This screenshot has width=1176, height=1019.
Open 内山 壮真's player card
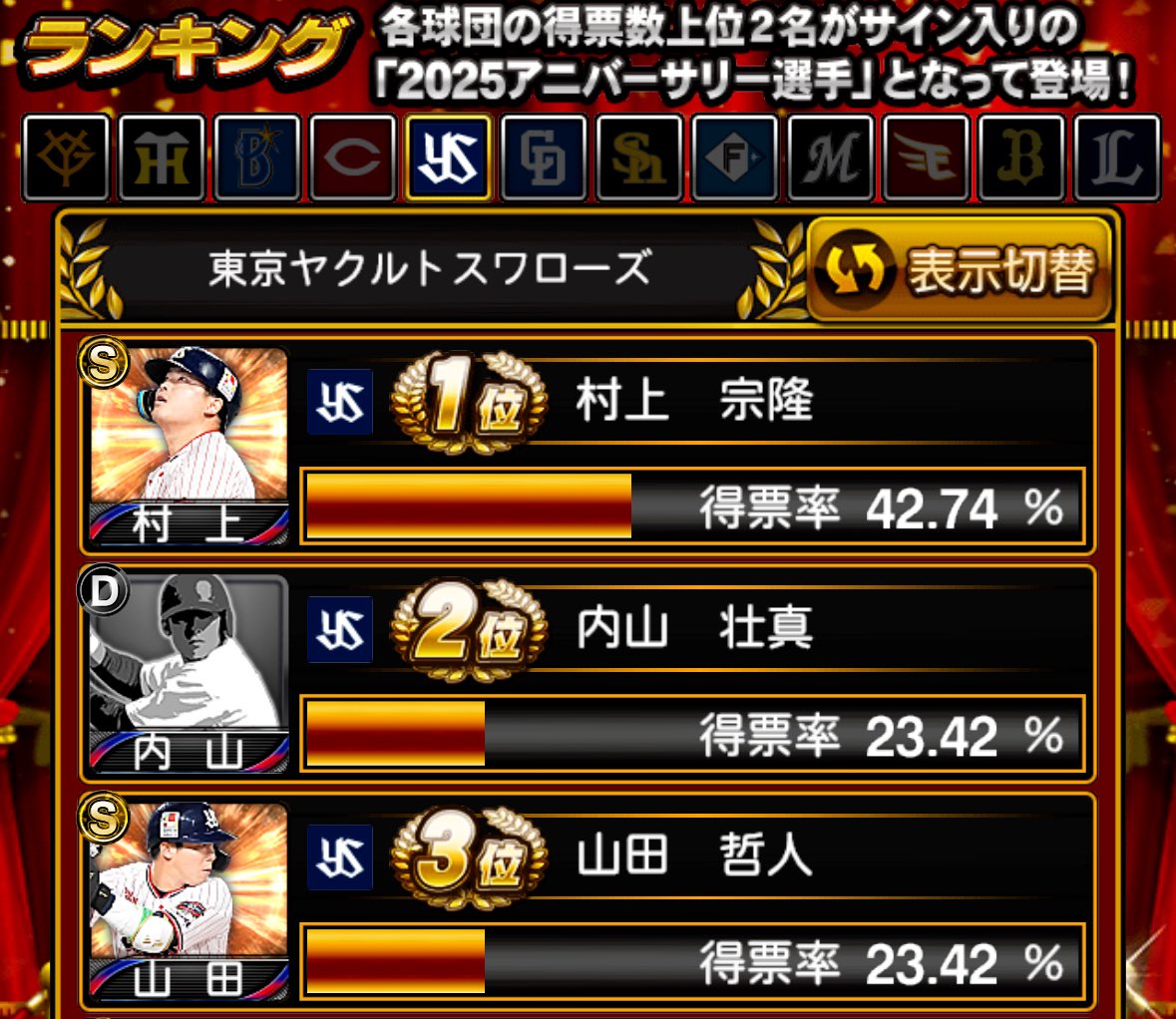(188, 673)
